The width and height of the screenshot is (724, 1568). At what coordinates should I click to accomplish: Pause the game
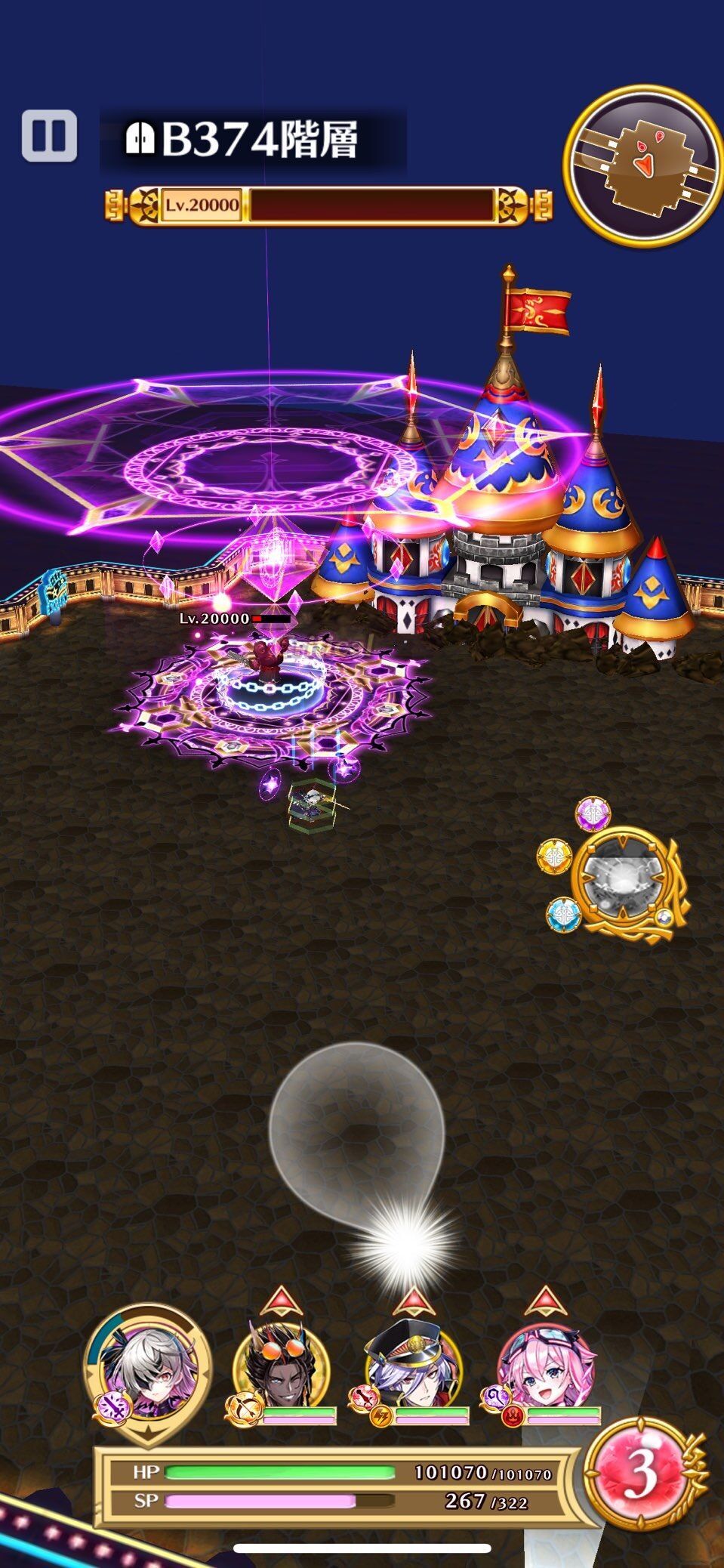49,136
